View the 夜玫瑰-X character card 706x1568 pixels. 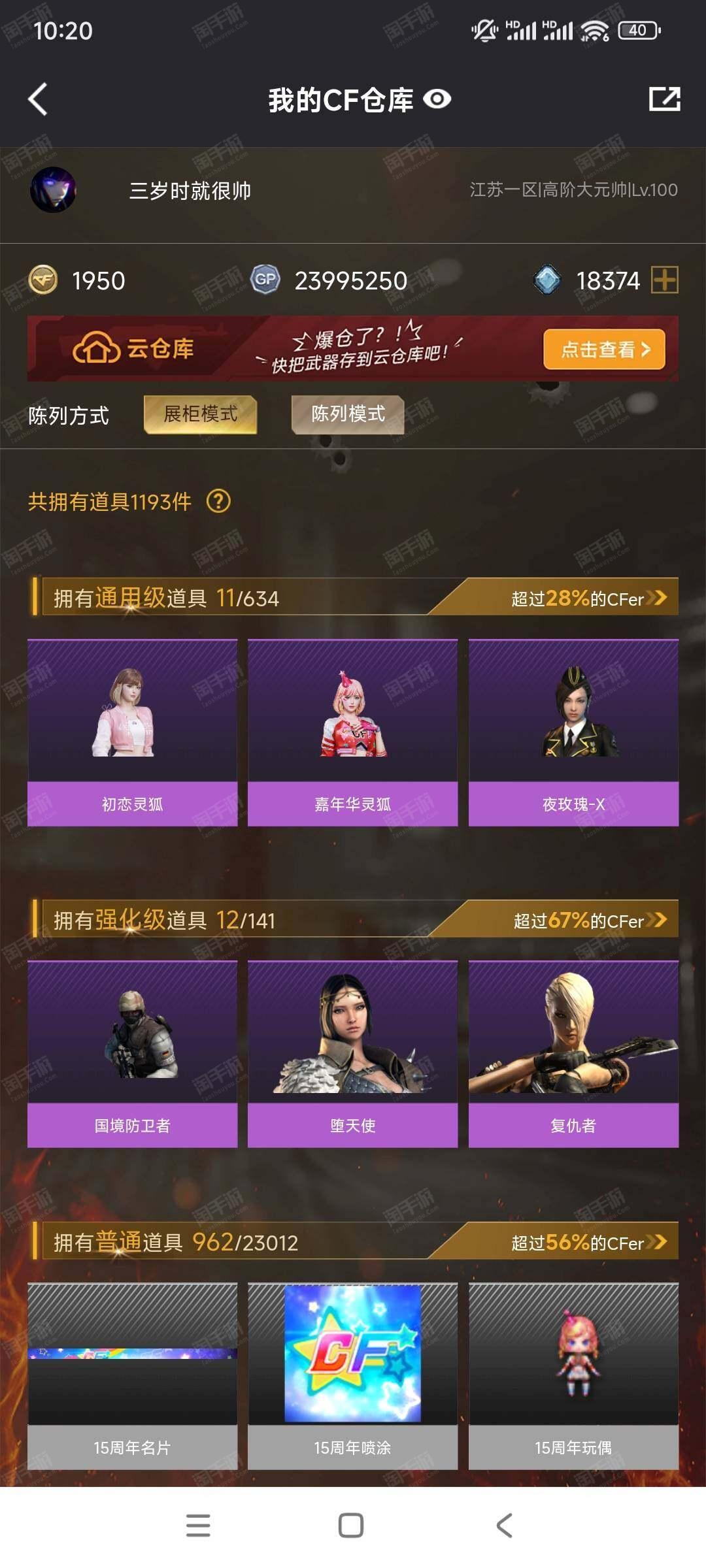(x=573, y=732)
